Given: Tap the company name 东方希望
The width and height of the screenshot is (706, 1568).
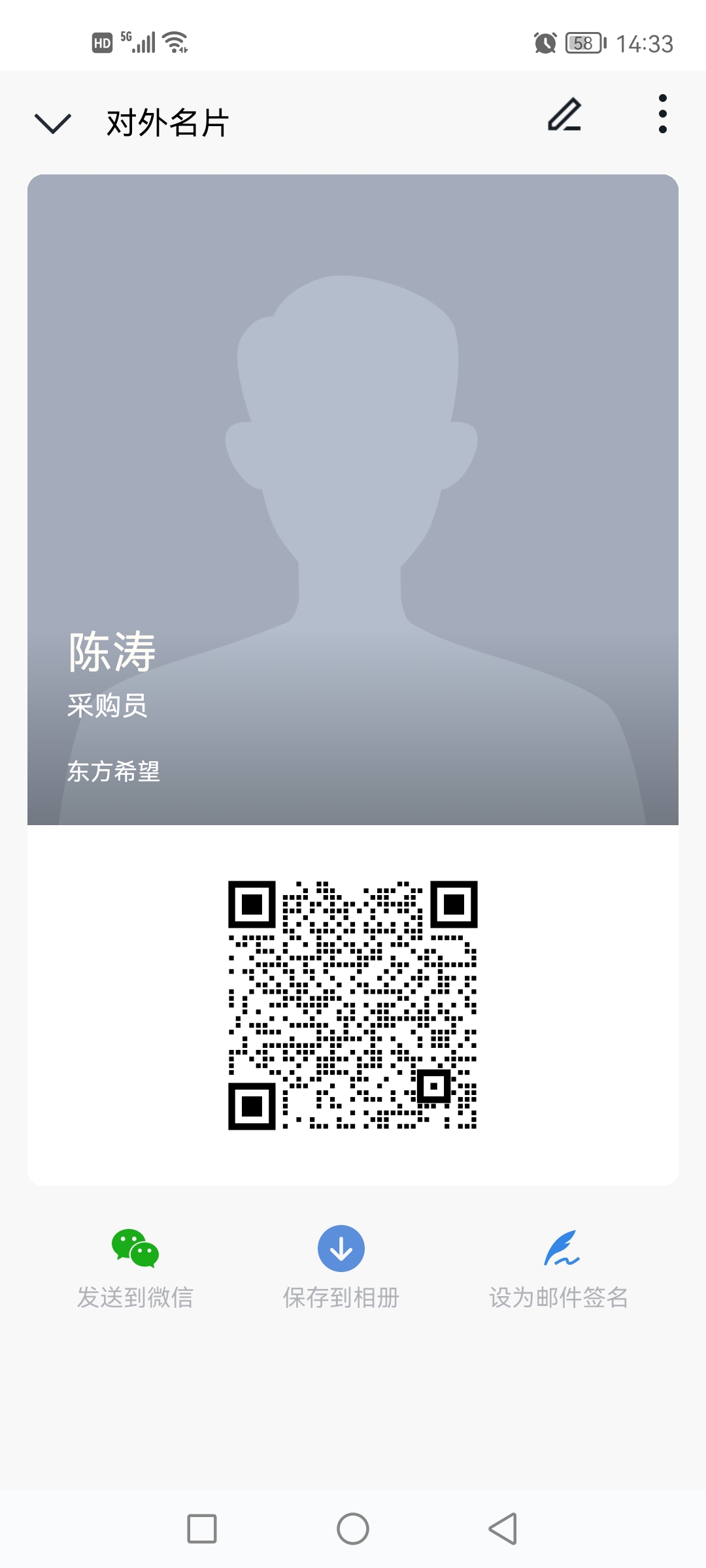Looking at the screenshot, I should [x=114, y=771].
